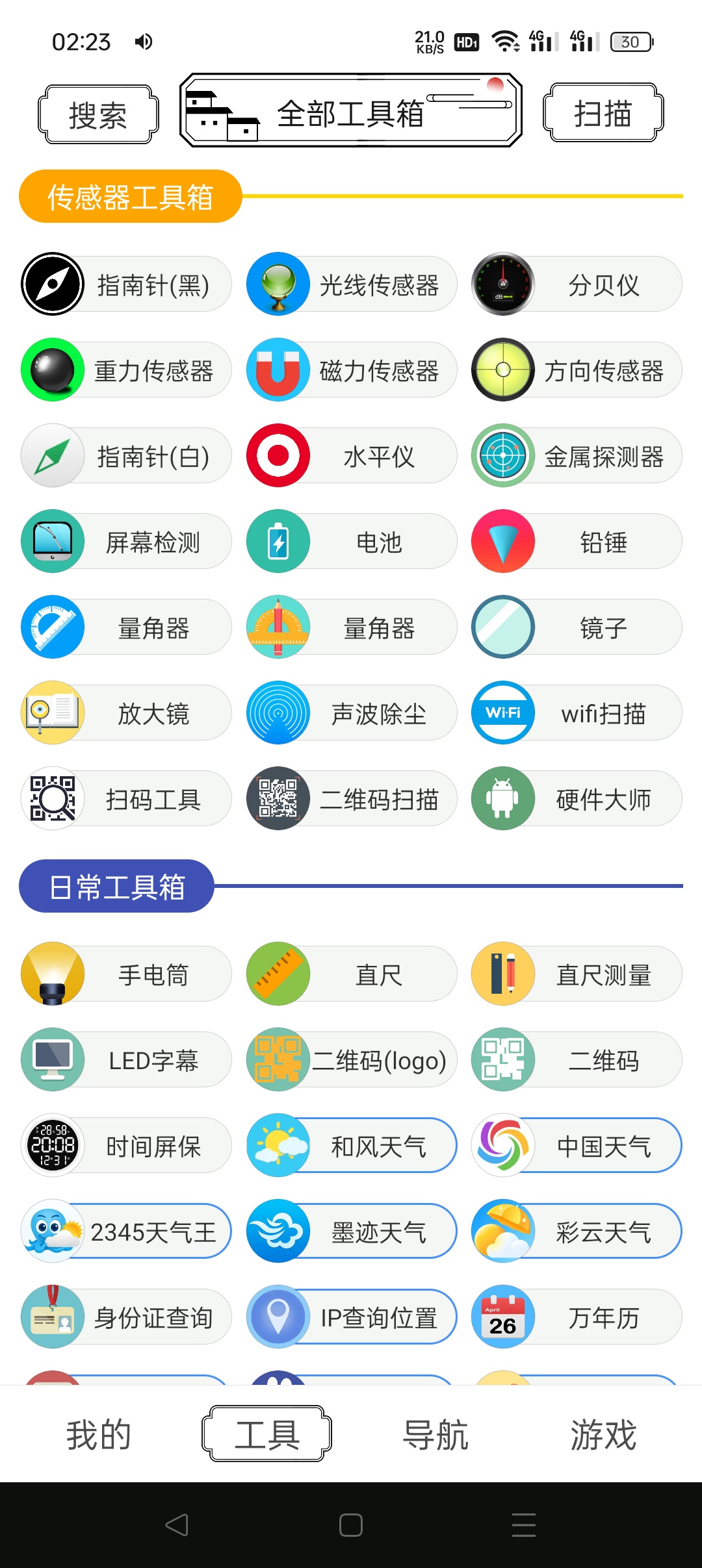Go to the 游戏 tab
This screenshot has height=1568, width=702.
603,1434
